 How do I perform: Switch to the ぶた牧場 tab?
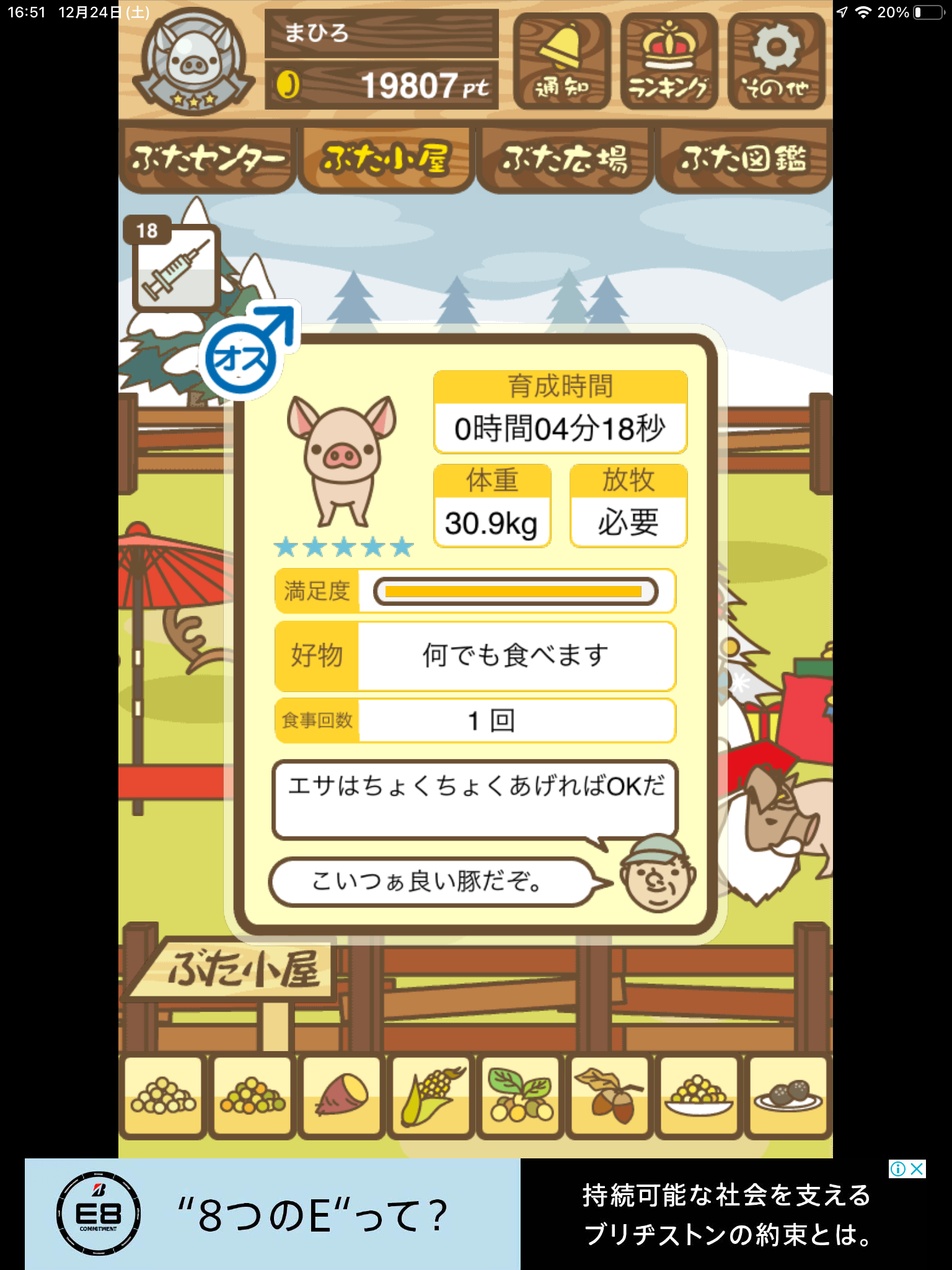564,160
